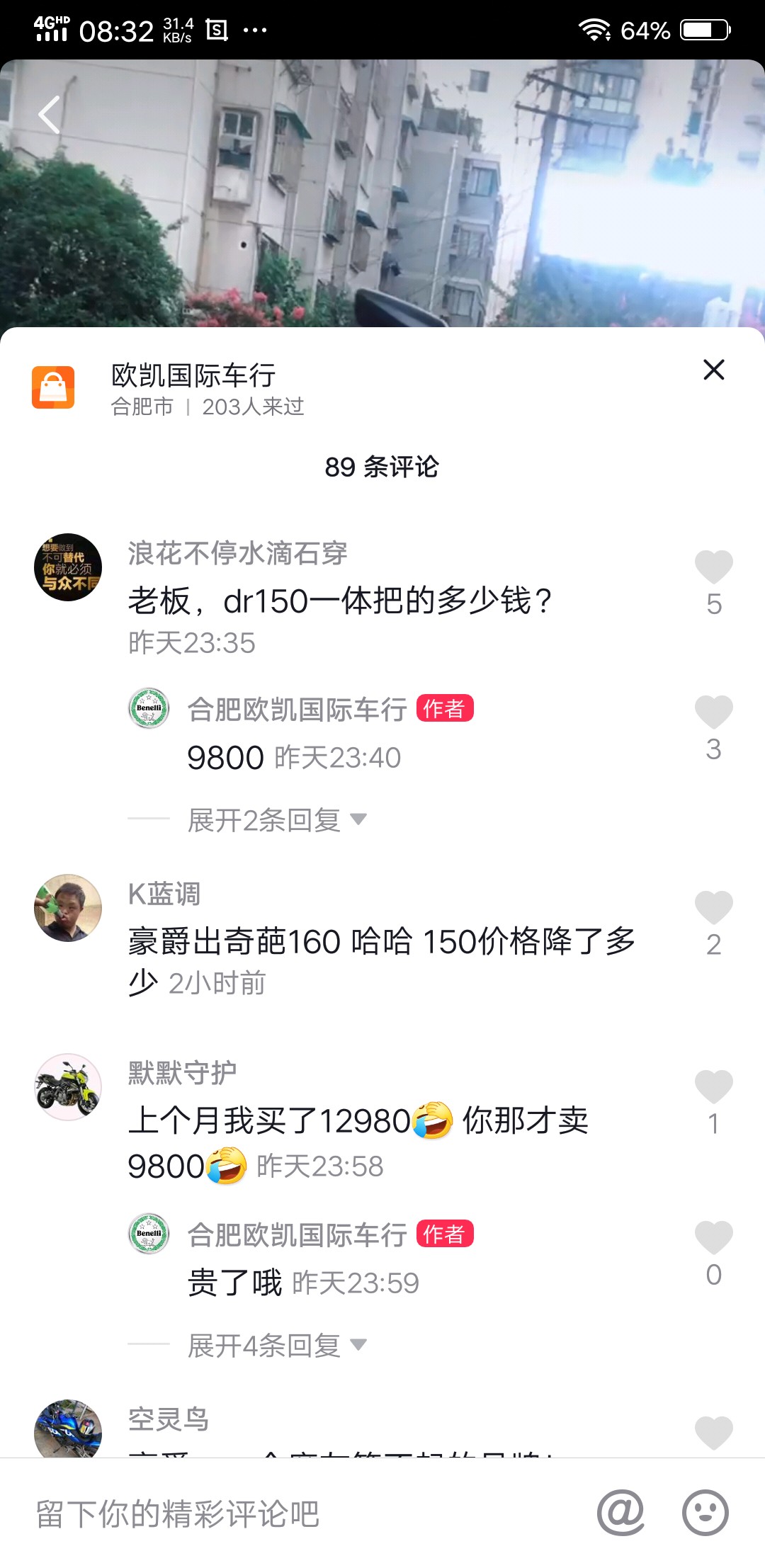765x1568 pixels.
Task: Go back using the top-left arrow
Action: [x=49, y=115]
